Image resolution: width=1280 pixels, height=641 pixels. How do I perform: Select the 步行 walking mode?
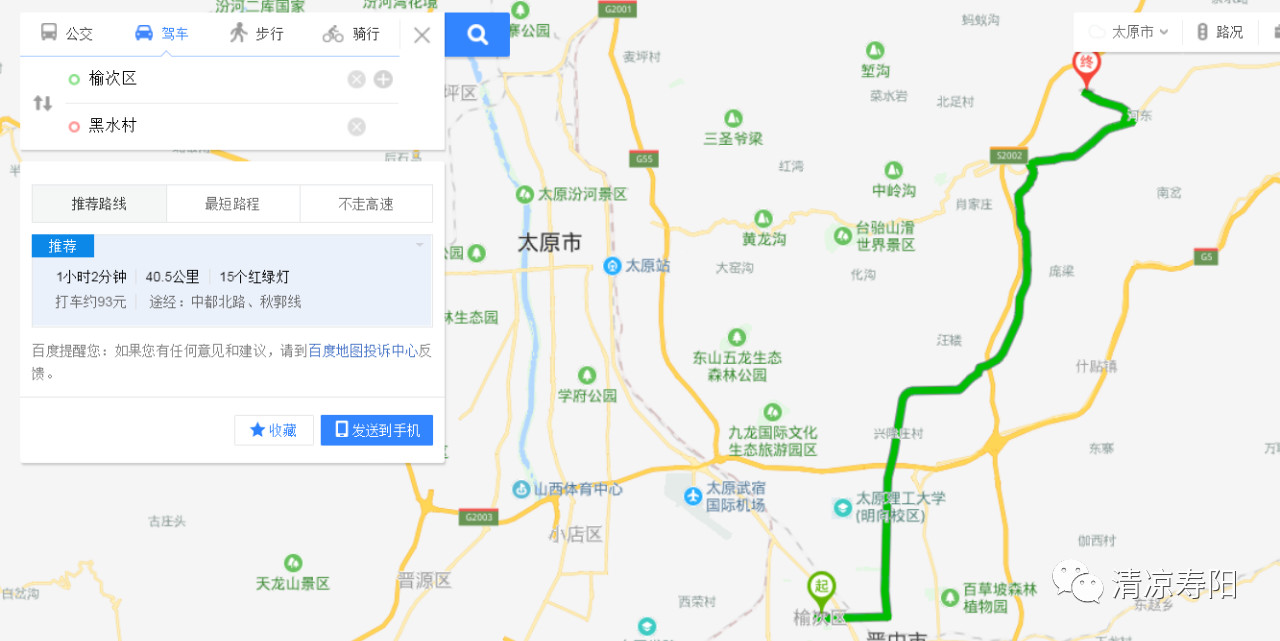256,33
